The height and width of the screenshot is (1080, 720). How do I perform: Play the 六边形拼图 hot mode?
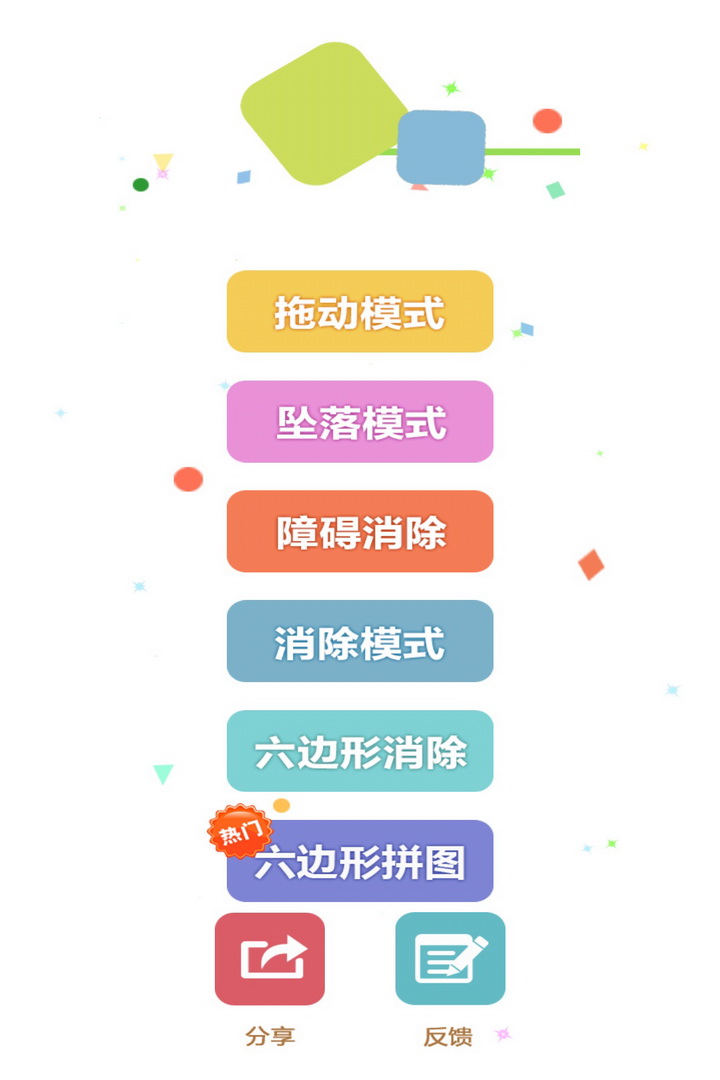(360, 862)
